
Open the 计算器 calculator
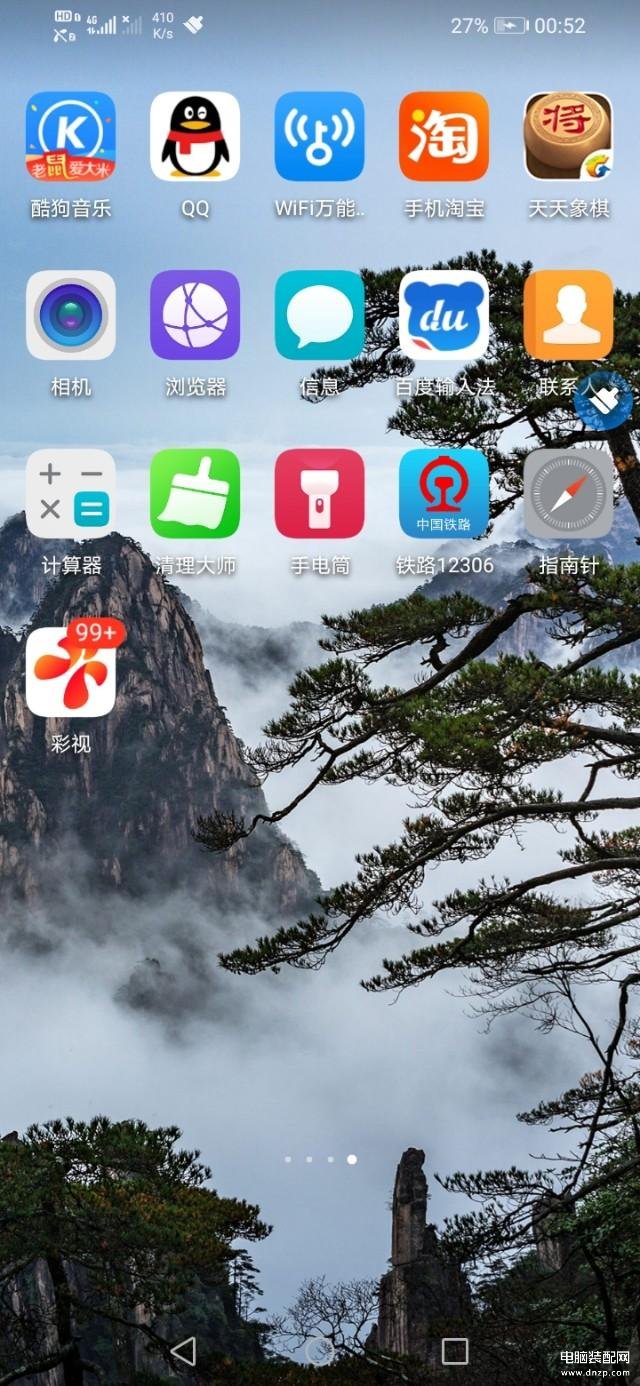point(70,493)
